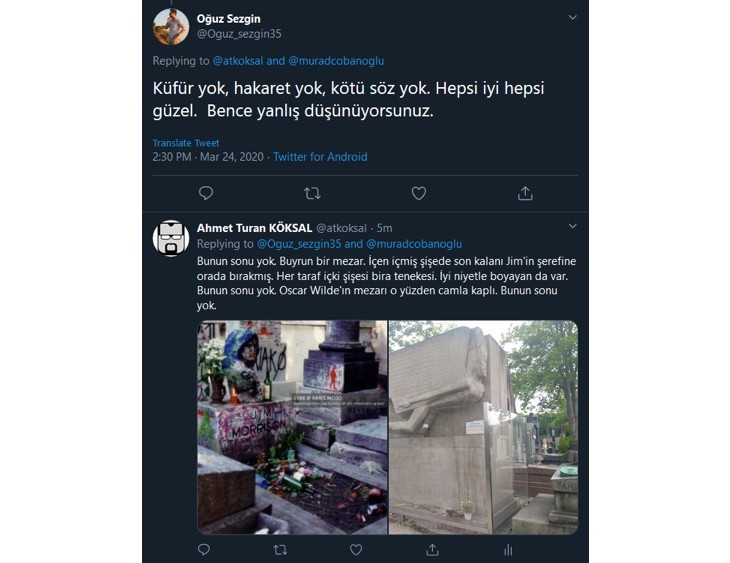
Task: View the Oscar Wilde tomb photo
Action: [484, 427]
